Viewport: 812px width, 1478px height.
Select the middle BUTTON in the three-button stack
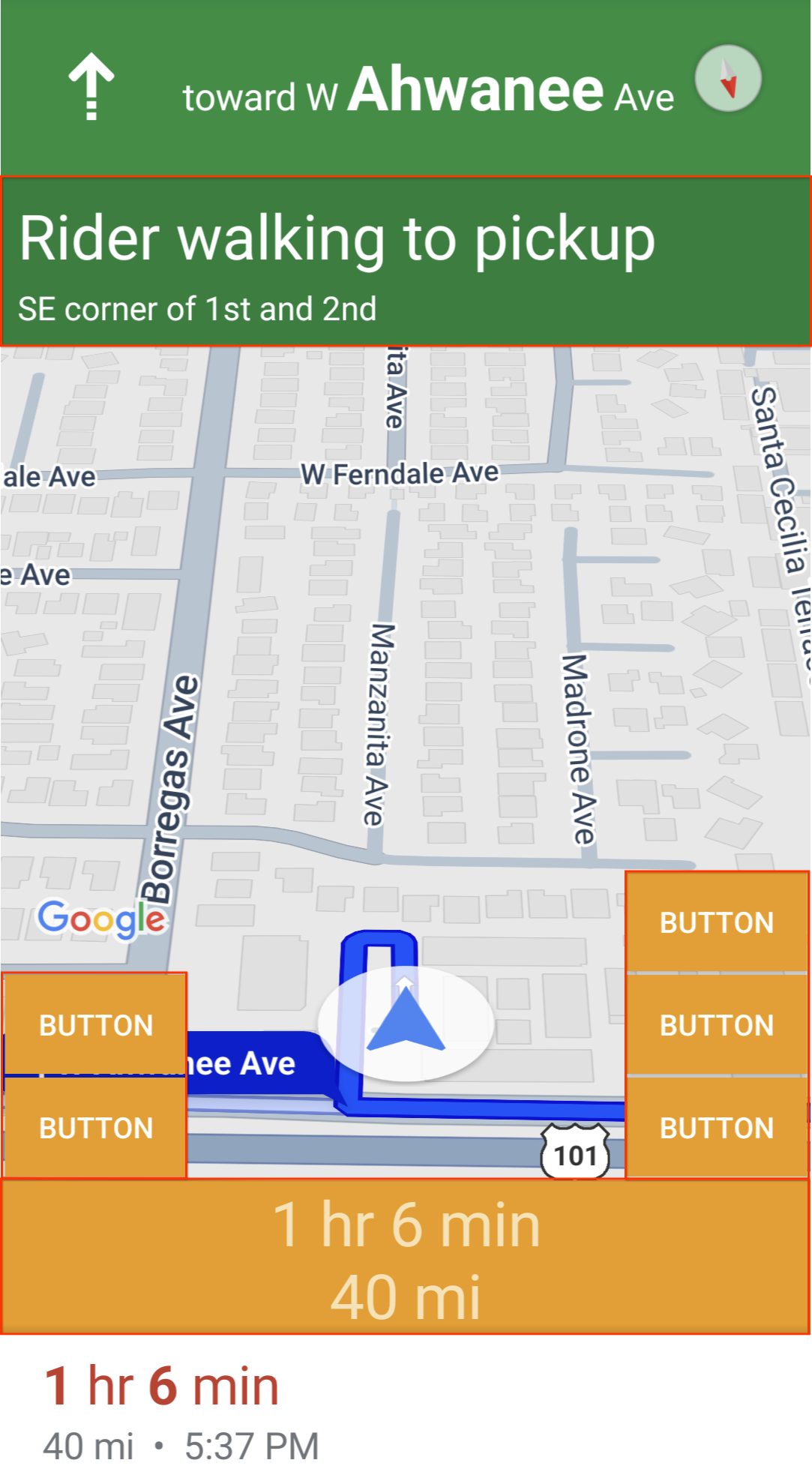716,1025
